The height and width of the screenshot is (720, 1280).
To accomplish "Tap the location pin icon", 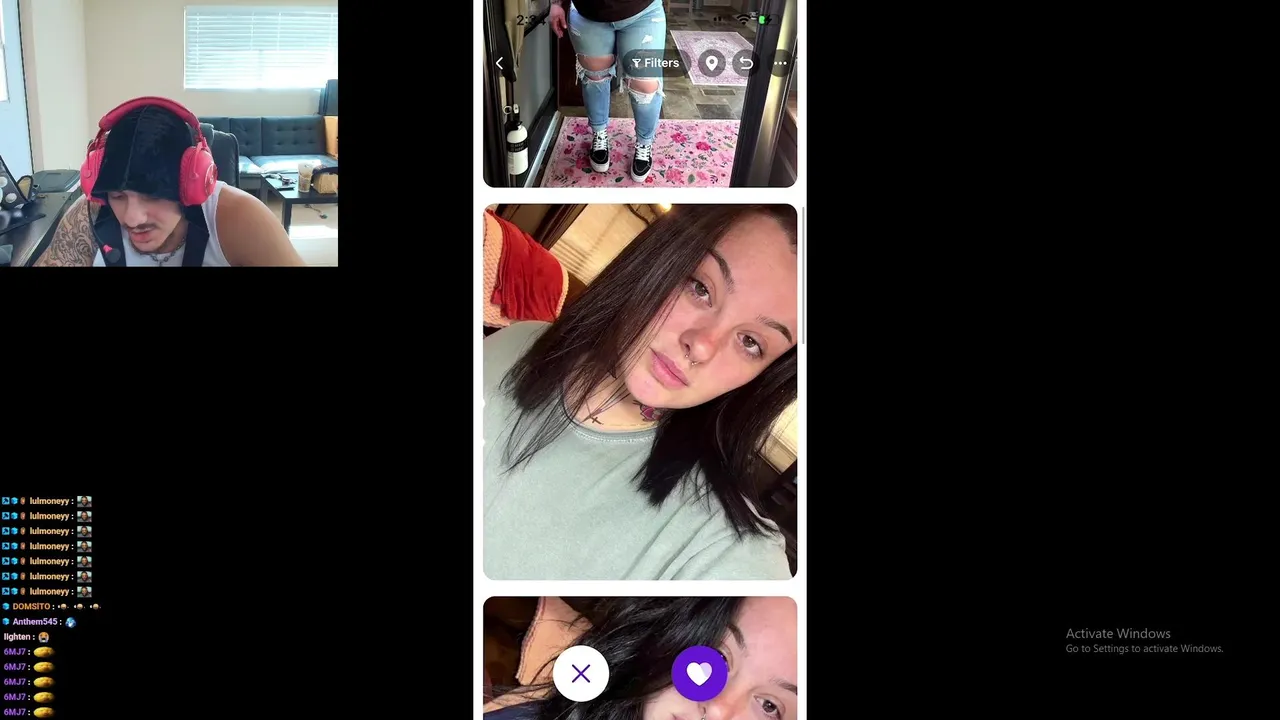I will point(711,63).
